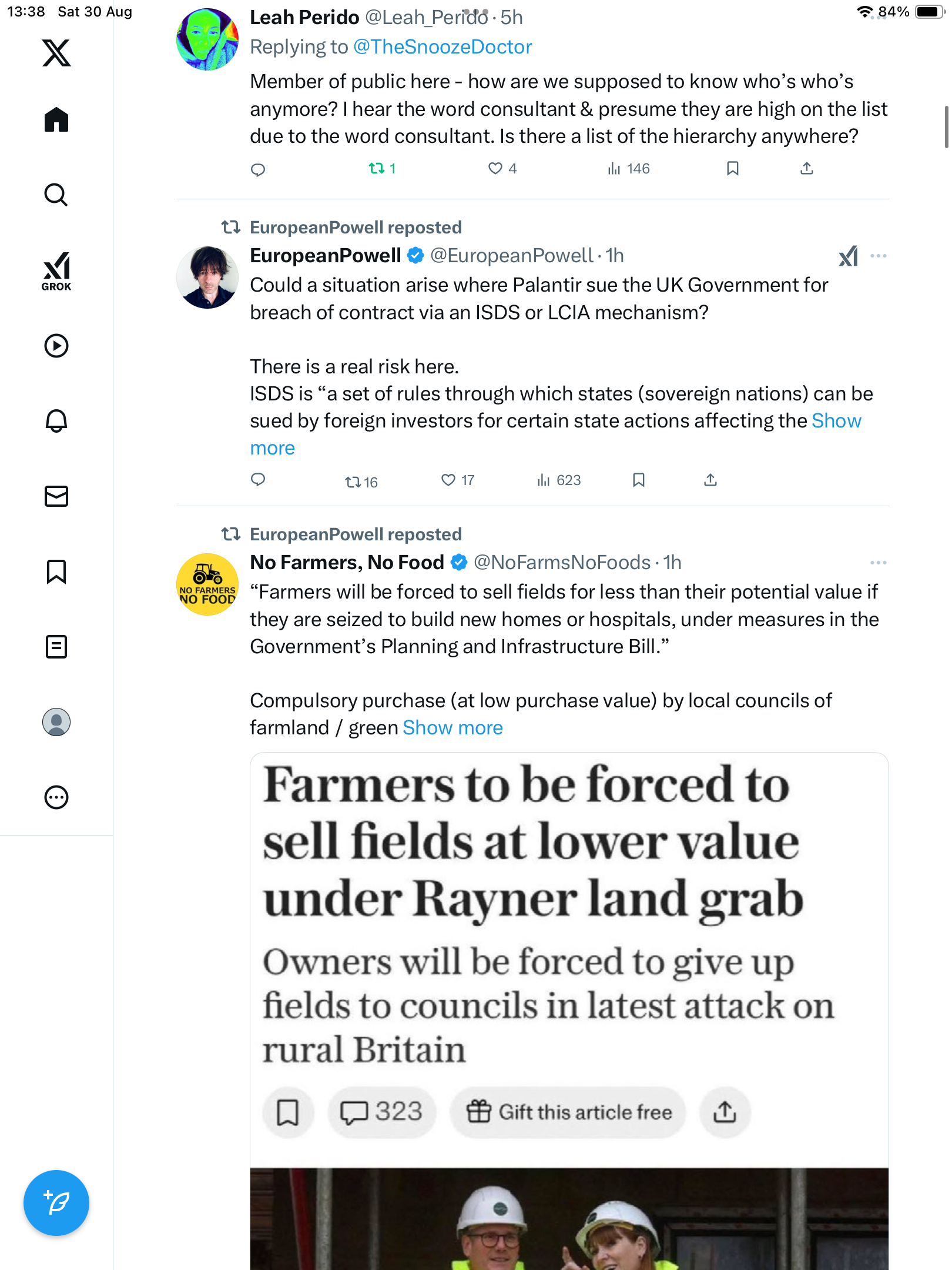Viewport: 952px width, 1270px height.
Task: Undo repost on Leah Perido's reply
Action: 377,169
